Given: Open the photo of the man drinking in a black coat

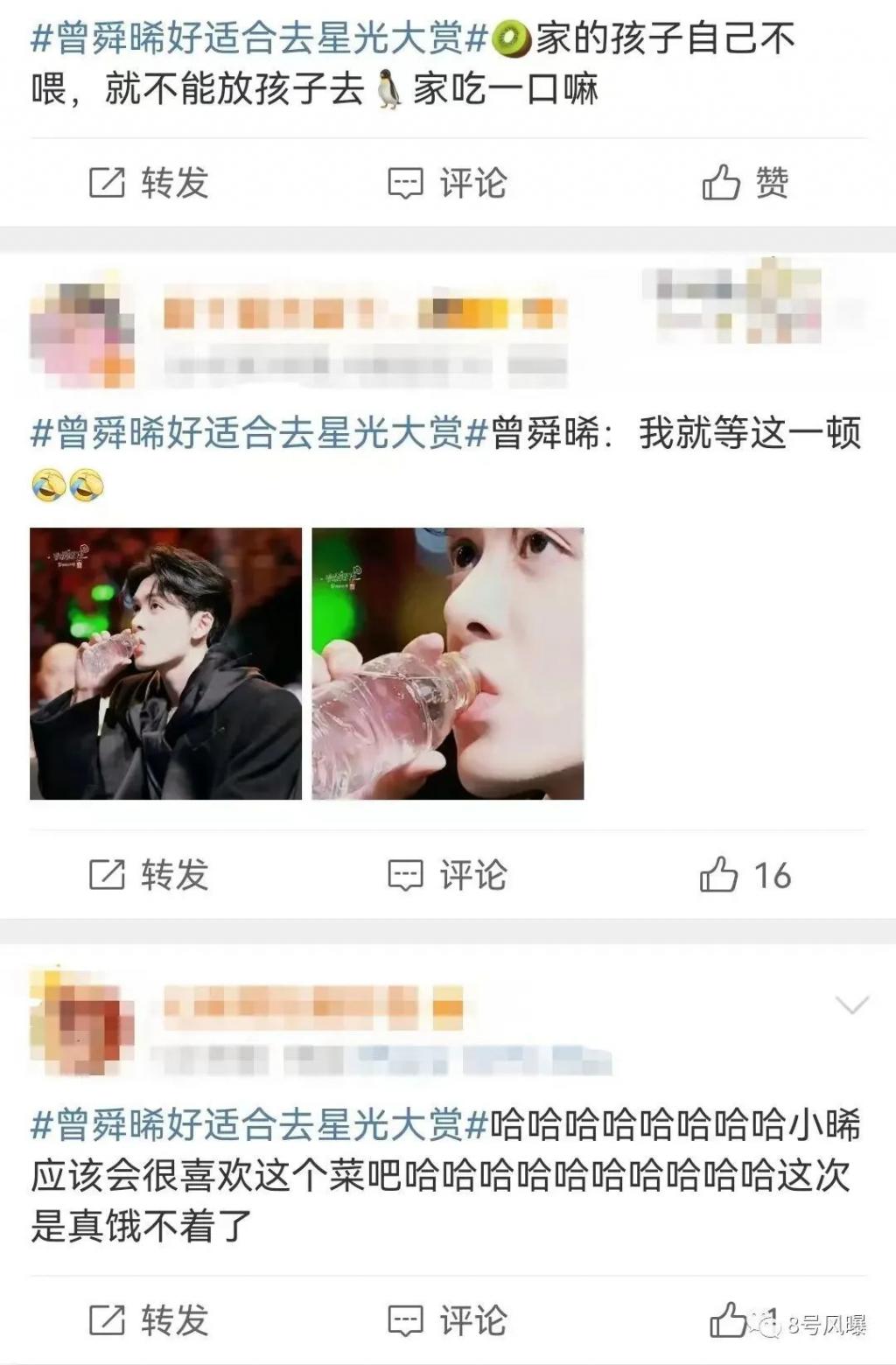Looking at the screenshot, I should [165, 663].
